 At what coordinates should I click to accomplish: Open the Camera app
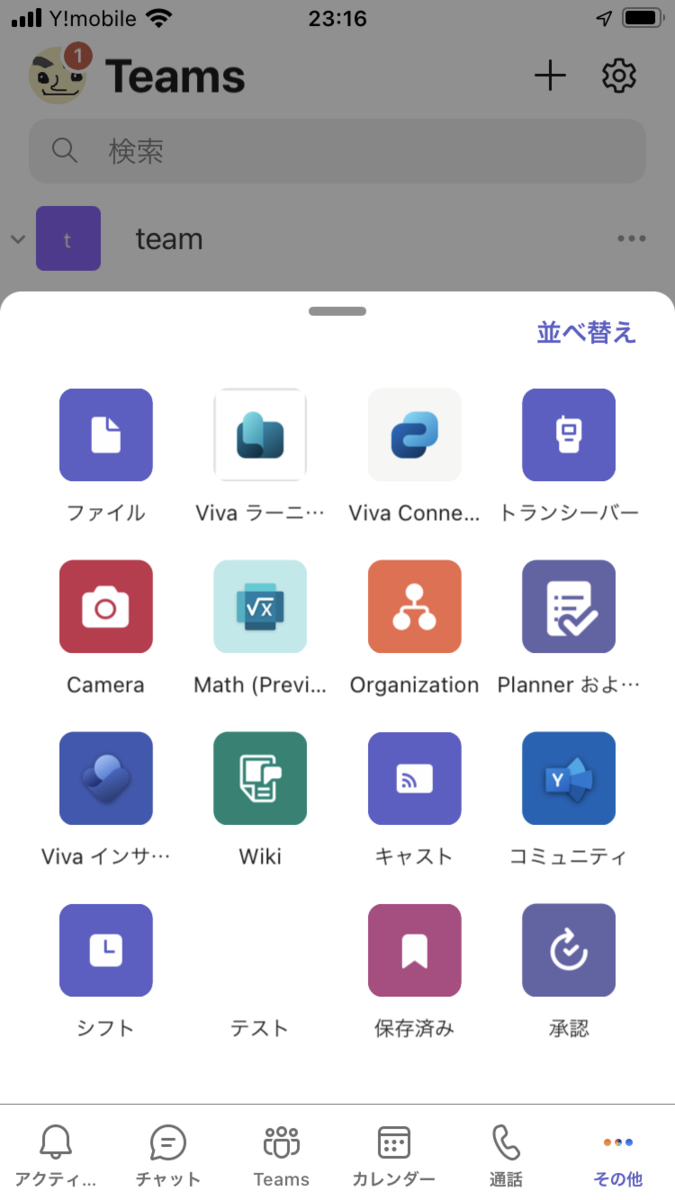click(106, 607)
